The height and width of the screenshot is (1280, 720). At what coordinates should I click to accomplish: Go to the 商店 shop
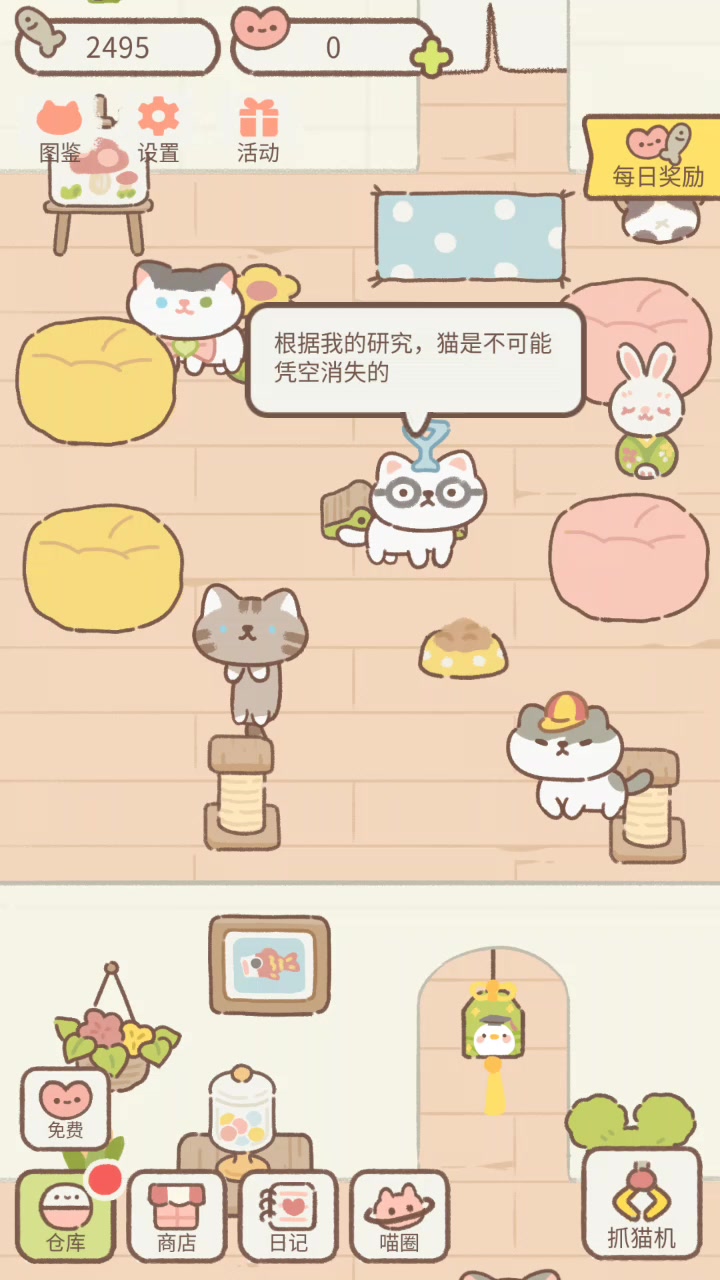[177, 1216]
